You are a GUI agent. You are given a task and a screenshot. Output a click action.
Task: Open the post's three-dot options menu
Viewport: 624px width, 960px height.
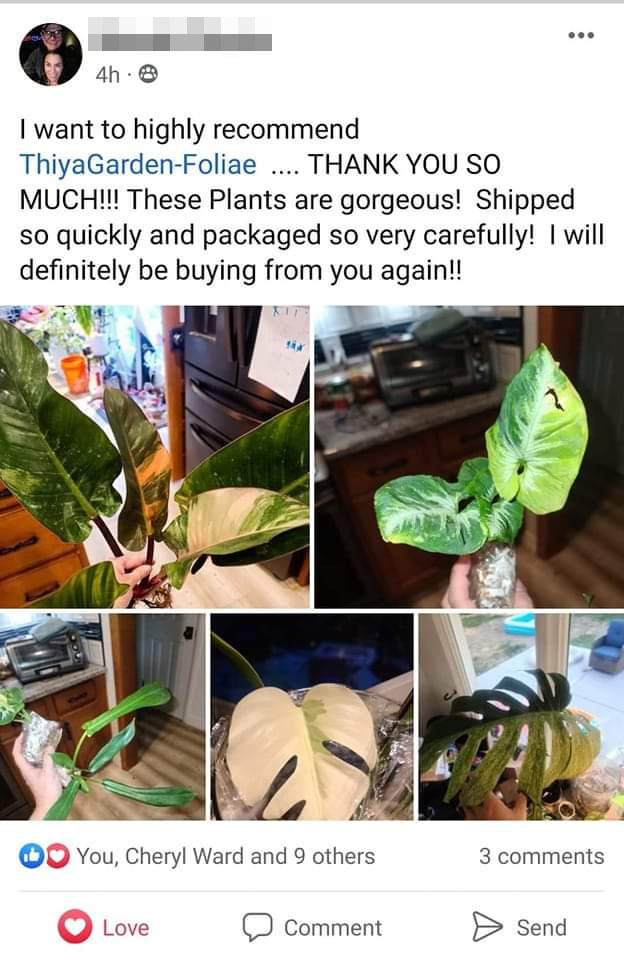pos(580,36)
